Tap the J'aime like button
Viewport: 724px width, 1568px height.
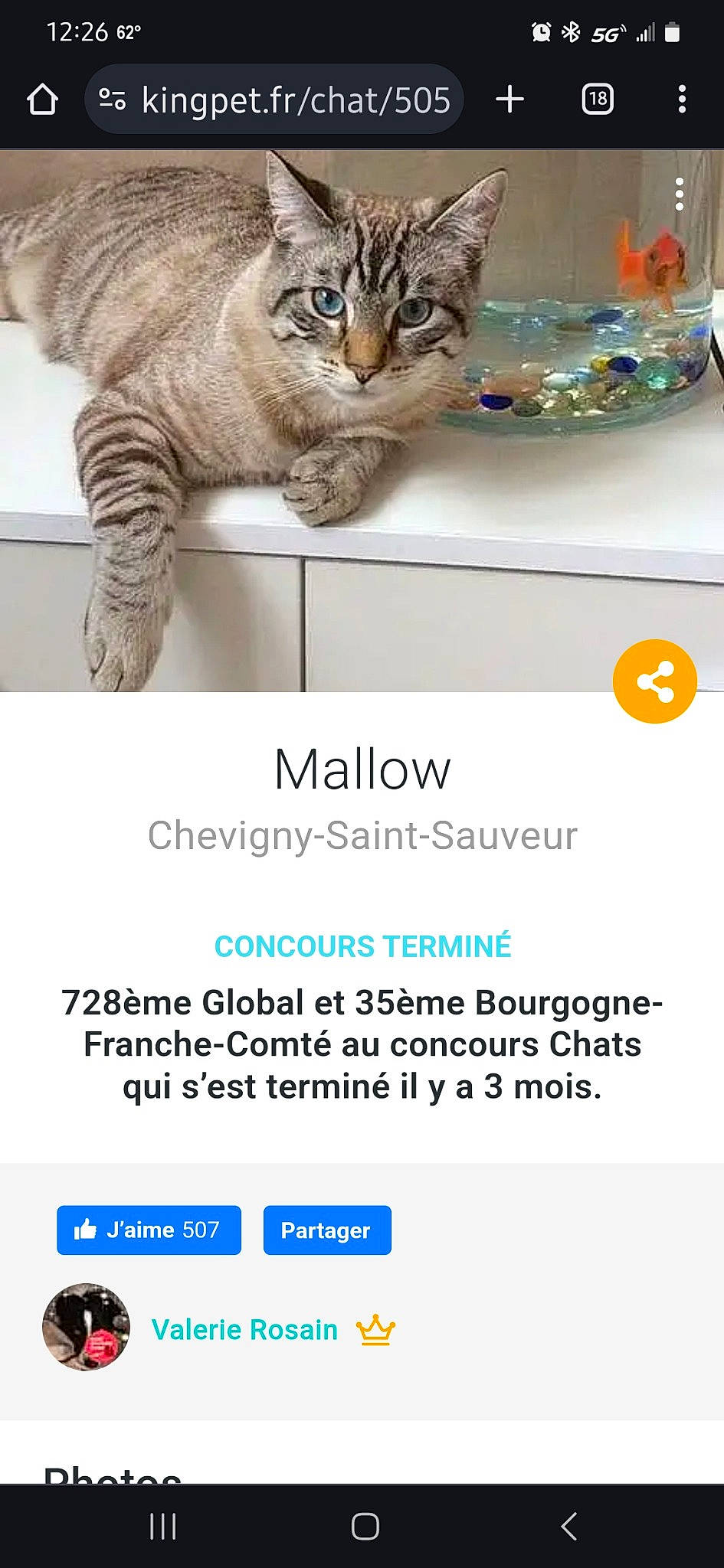point(149,1230)
